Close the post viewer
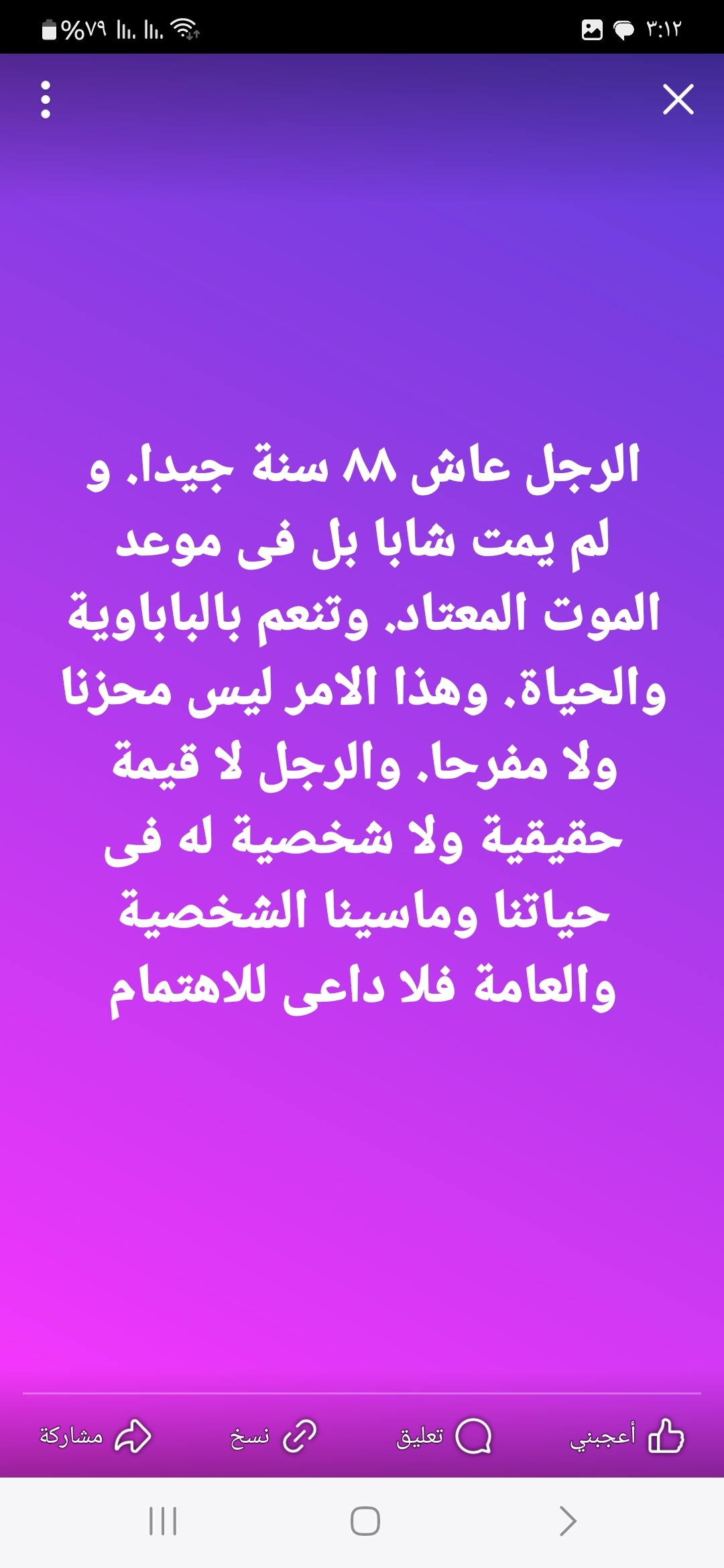724x1568 pixels. click(678, 100)
